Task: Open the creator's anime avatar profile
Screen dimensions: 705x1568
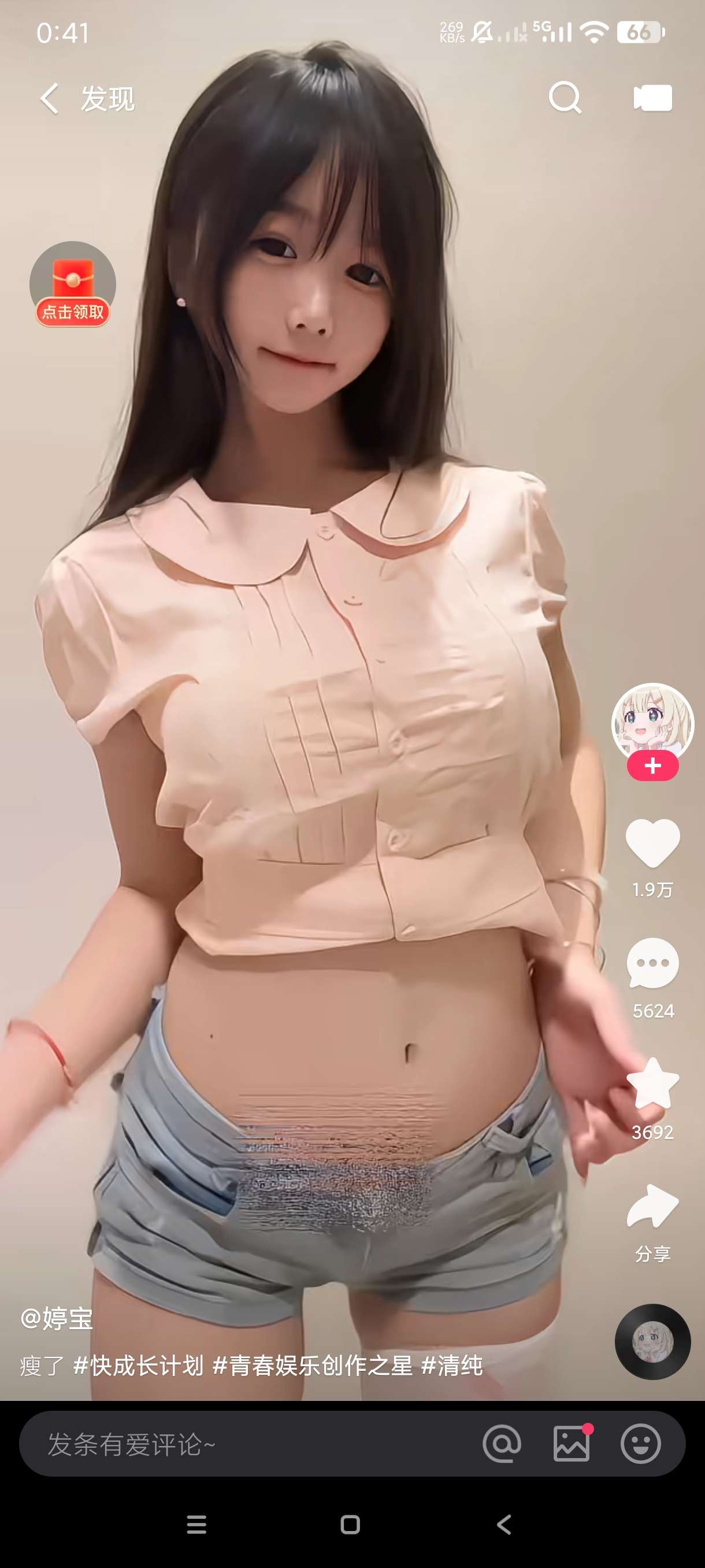Action: click(x=652, y=722)
